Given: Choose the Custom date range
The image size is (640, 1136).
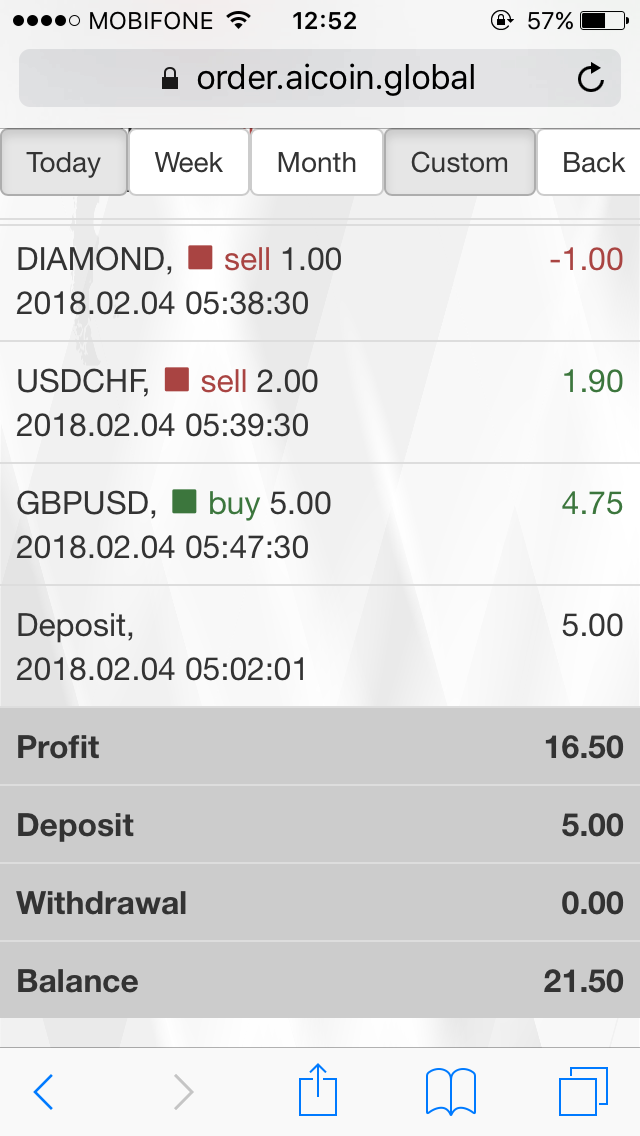Looking at the screenshot, I should 460,163.
